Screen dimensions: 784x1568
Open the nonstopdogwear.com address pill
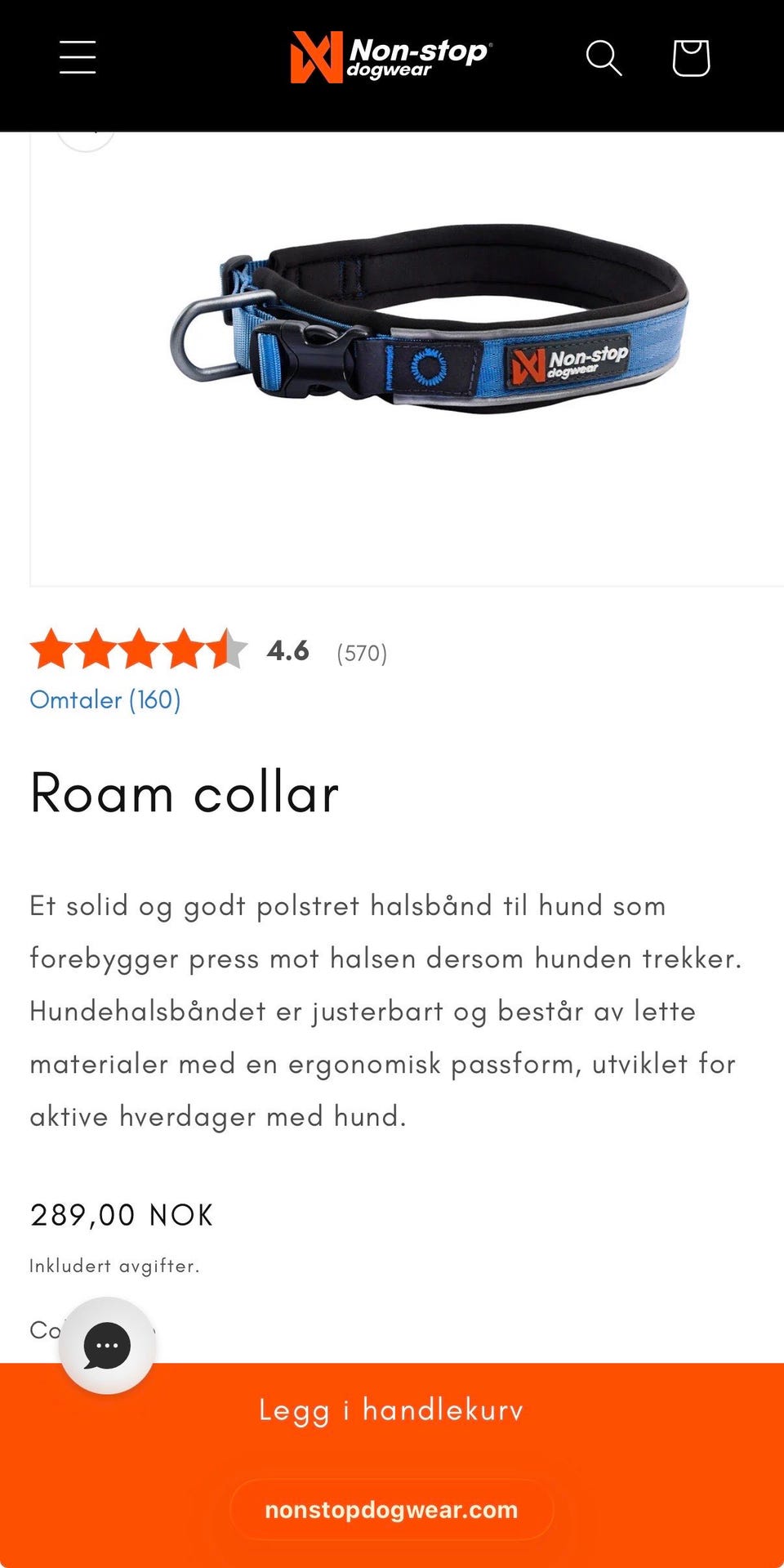pyautogui.click(x=392, y=1509)
